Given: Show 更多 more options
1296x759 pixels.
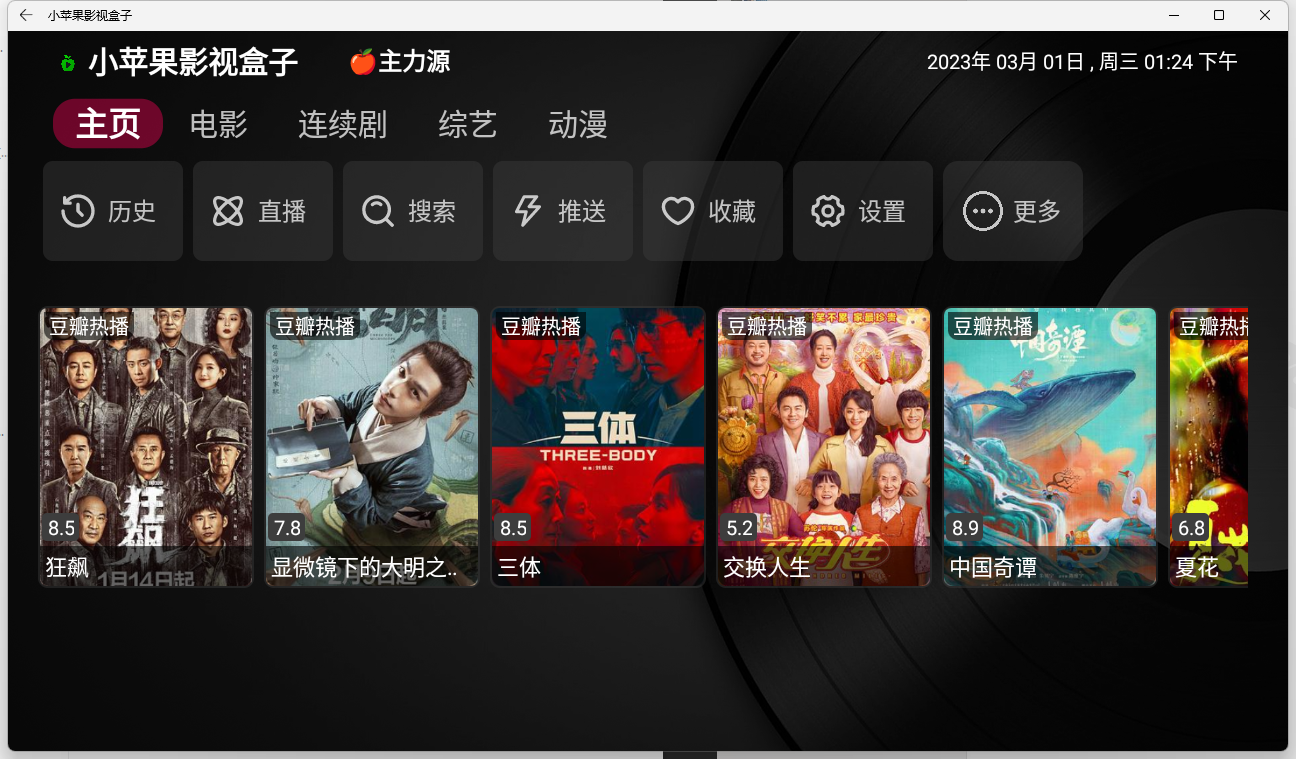Looking at the screenshot, I should point(1012,211).
